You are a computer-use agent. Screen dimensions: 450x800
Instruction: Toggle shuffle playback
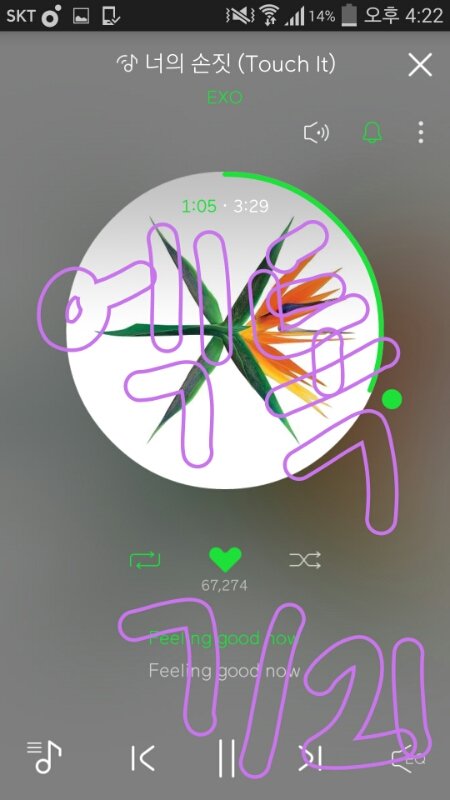(305, 560)
